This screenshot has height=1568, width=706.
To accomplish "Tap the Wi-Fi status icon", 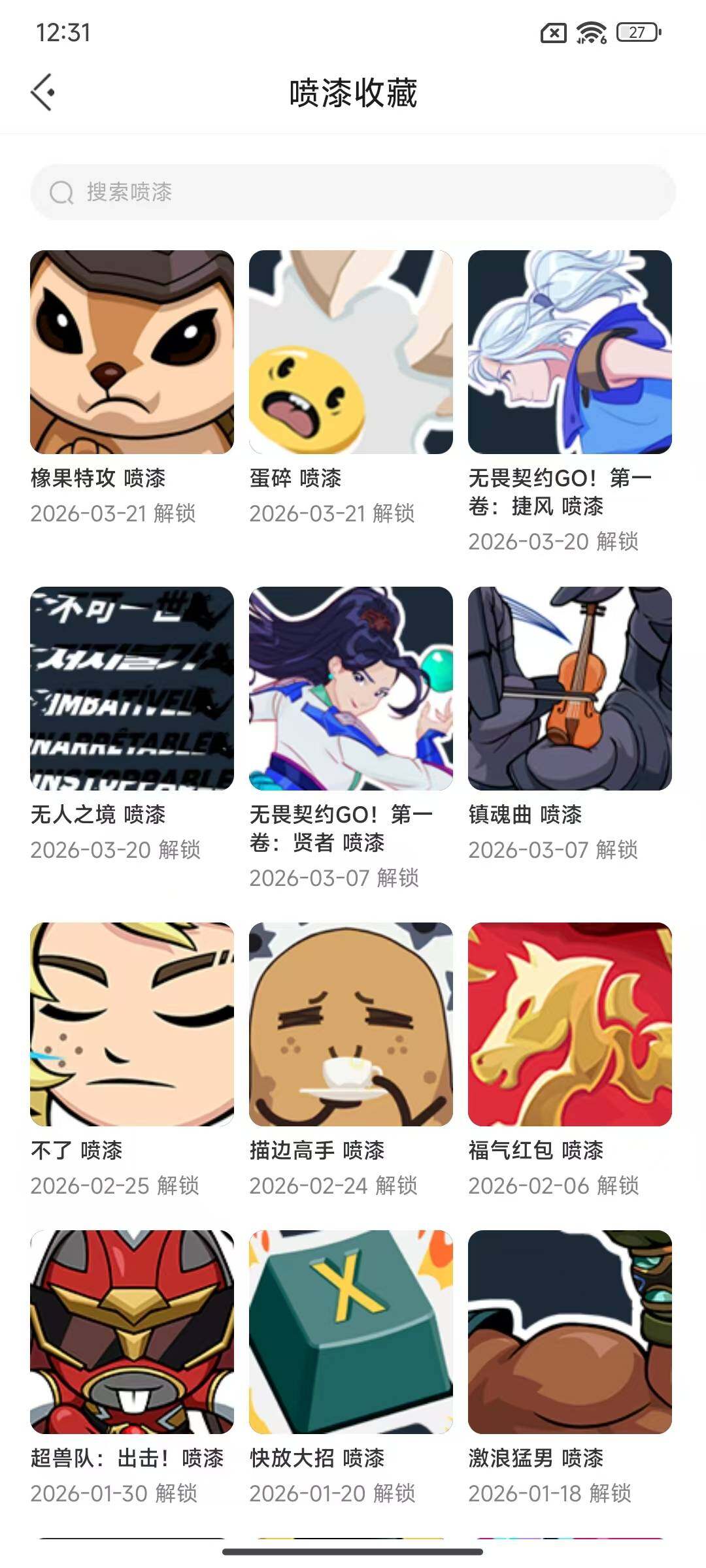I will click(x=589, y=30).
